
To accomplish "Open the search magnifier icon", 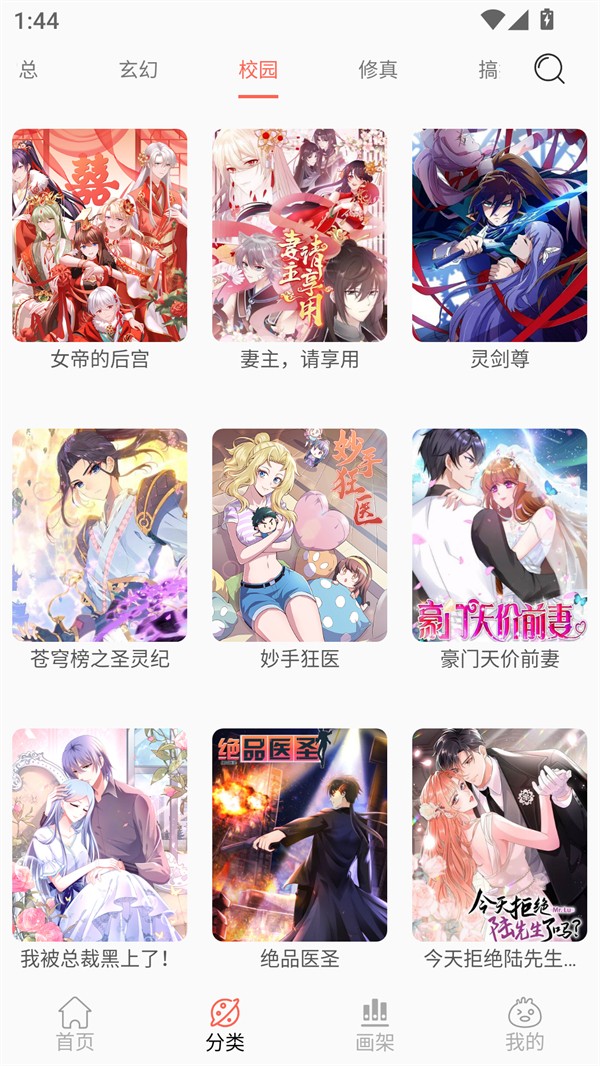I will click(549, 69).
